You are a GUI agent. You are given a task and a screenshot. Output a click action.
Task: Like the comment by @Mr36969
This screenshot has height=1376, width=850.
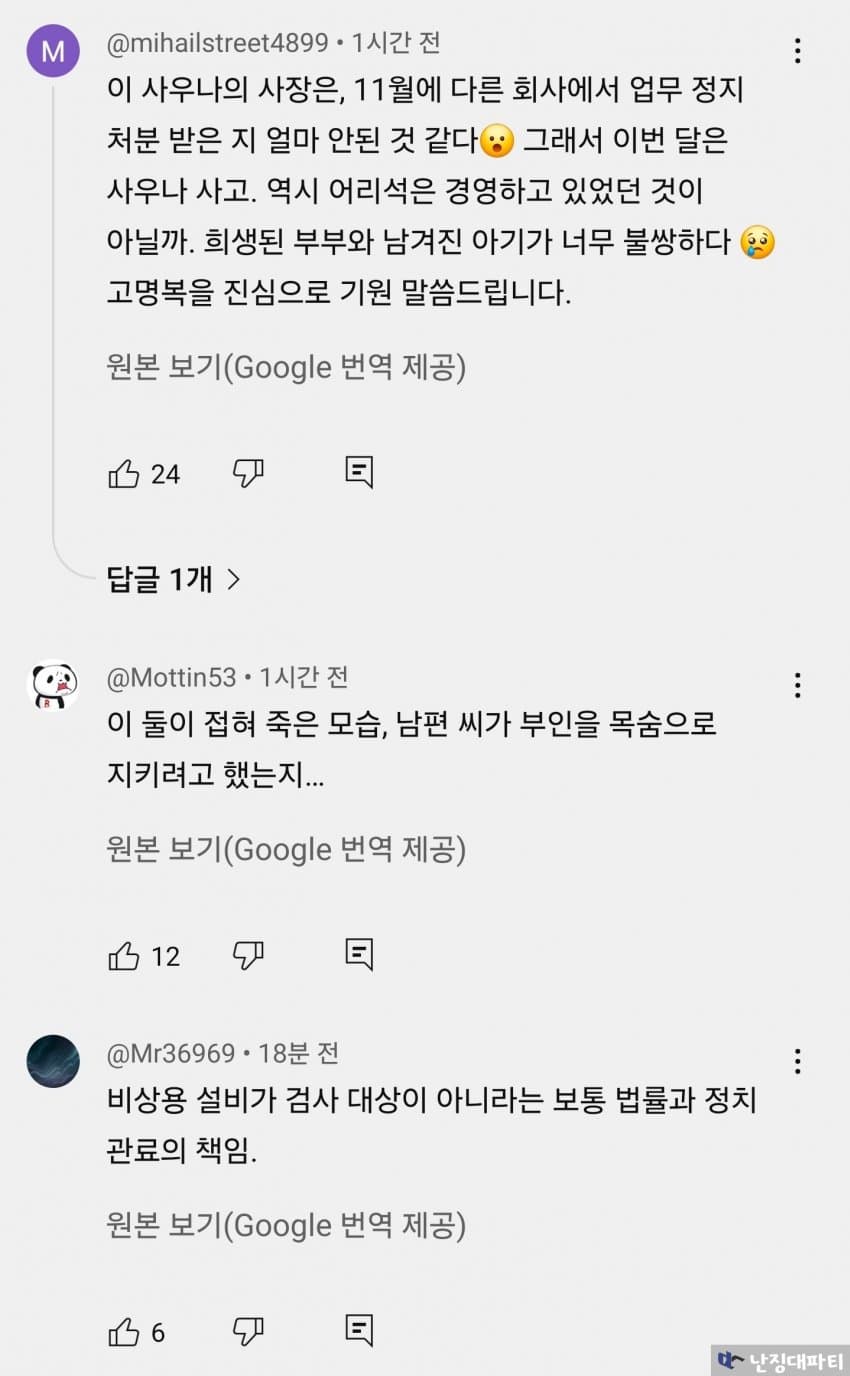[x=124, y=1332]
